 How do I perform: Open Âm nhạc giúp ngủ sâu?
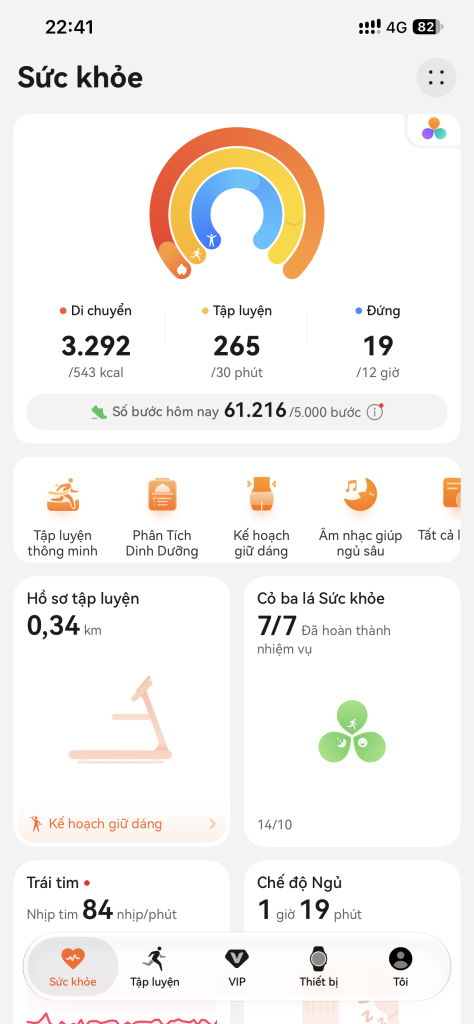360,516
